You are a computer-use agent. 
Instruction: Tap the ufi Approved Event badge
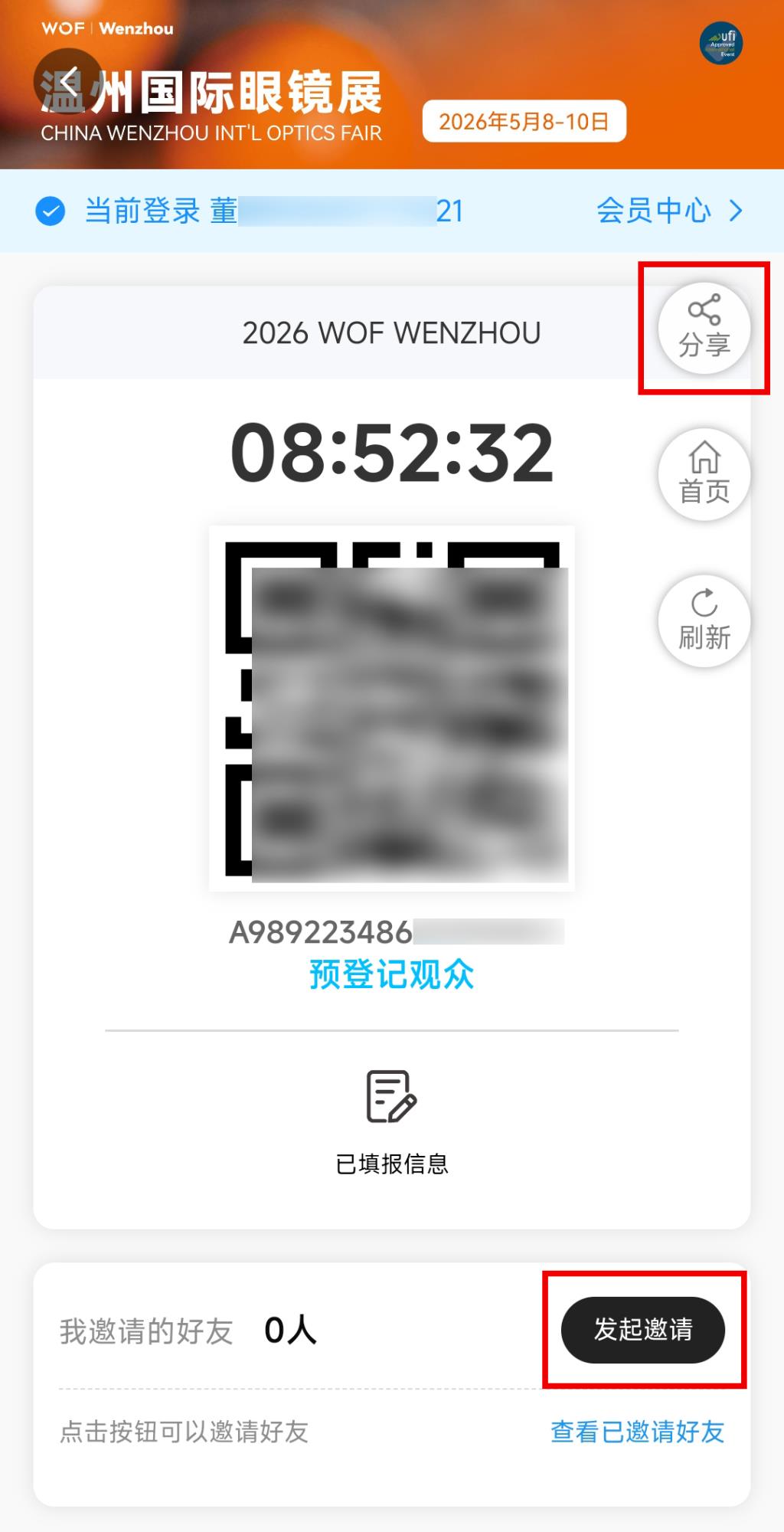tap(720, 44)
